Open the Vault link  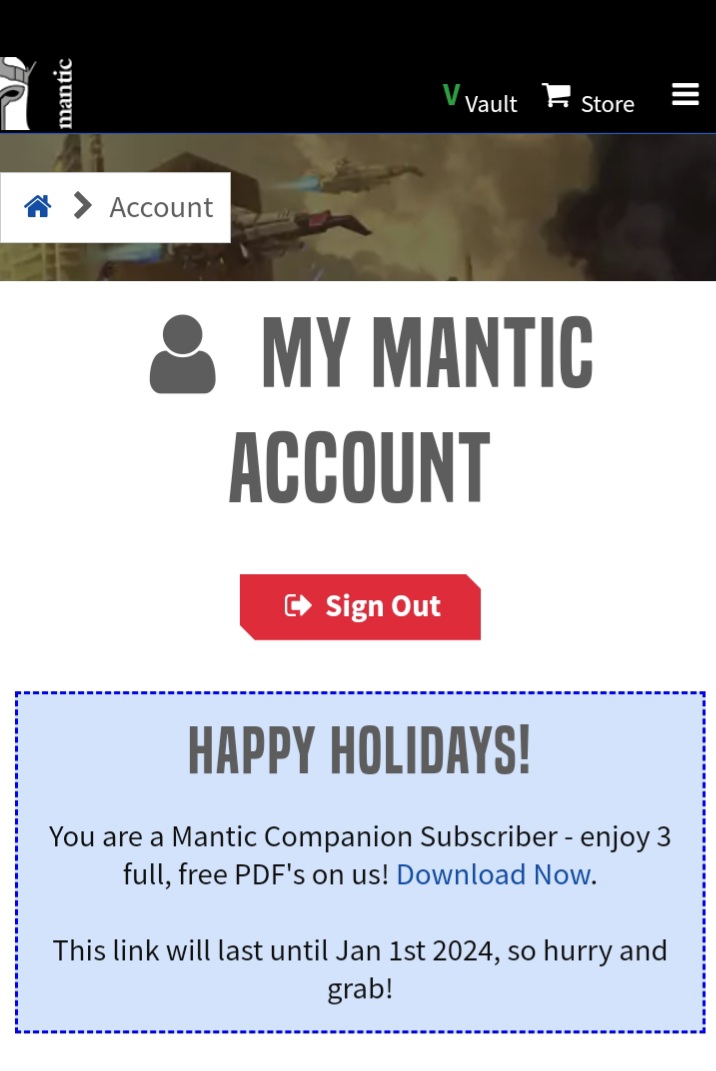click(480, 100)
